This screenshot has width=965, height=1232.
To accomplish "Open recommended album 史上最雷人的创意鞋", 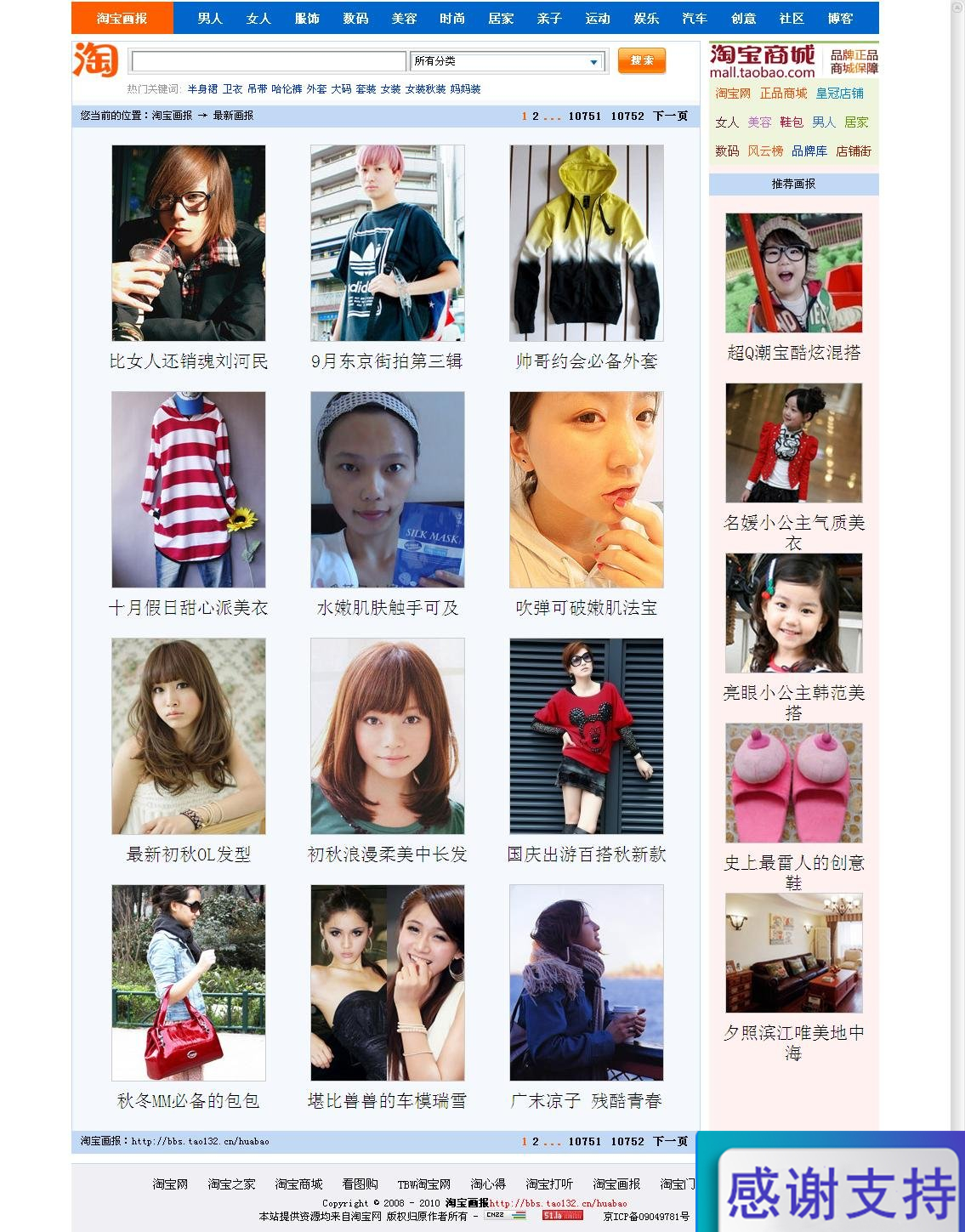I will click(793, 783).
